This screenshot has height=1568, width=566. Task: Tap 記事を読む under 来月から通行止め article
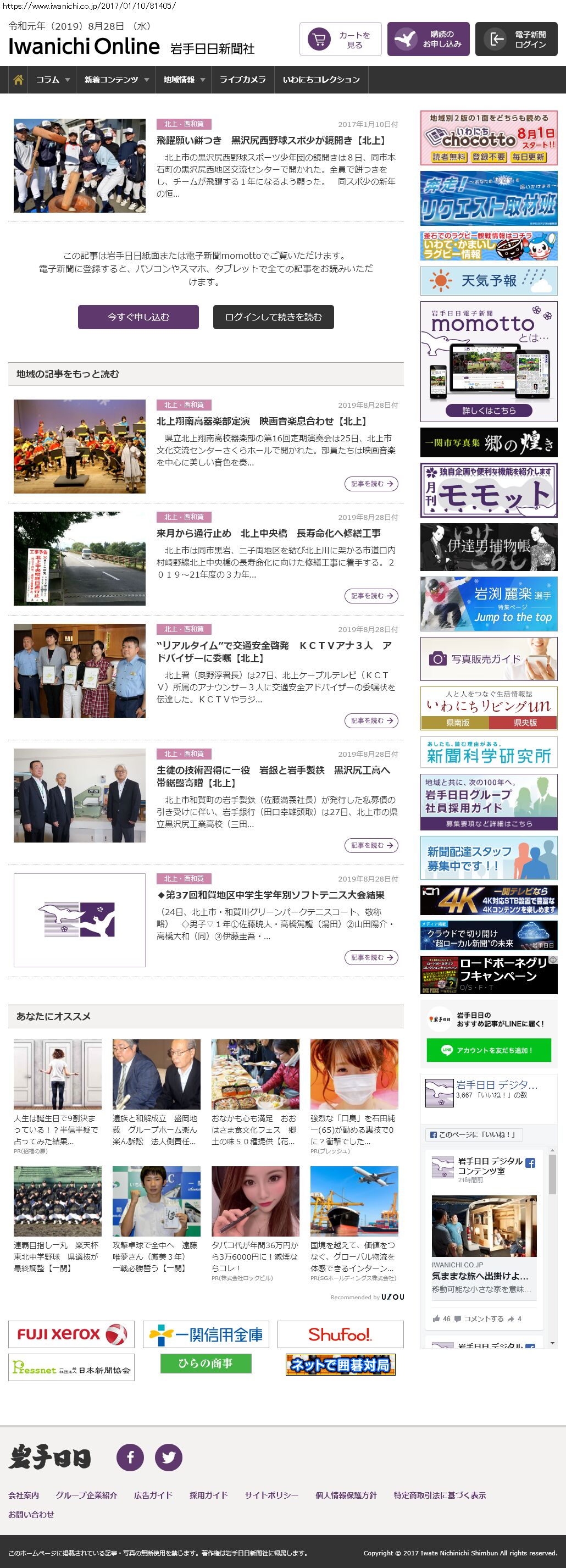371,596
